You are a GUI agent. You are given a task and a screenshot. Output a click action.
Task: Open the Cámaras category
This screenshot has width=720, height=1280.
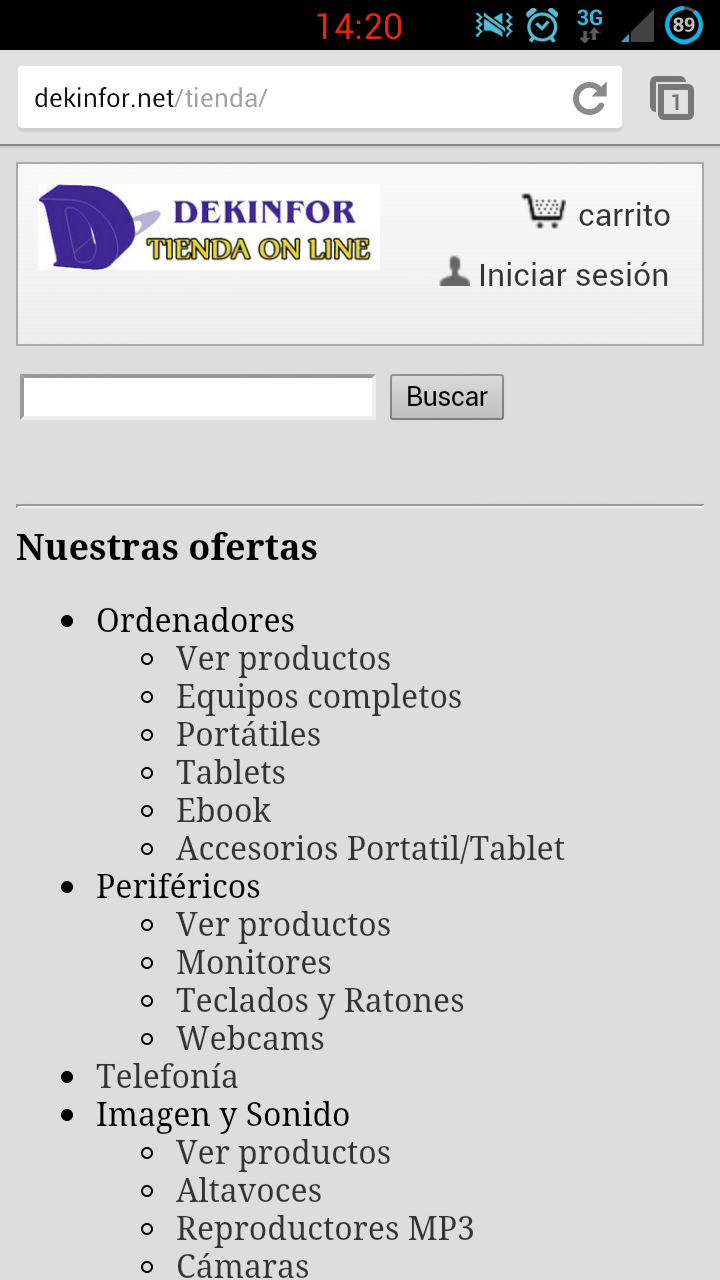coord(242,1265)
